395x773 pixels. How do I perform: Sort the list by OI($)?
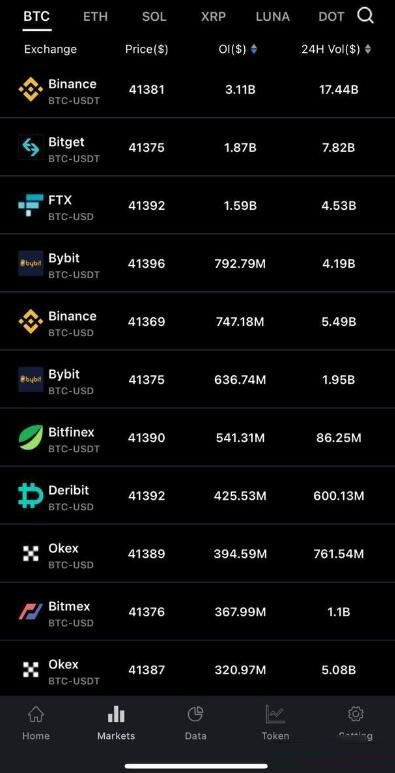point(238,49)
